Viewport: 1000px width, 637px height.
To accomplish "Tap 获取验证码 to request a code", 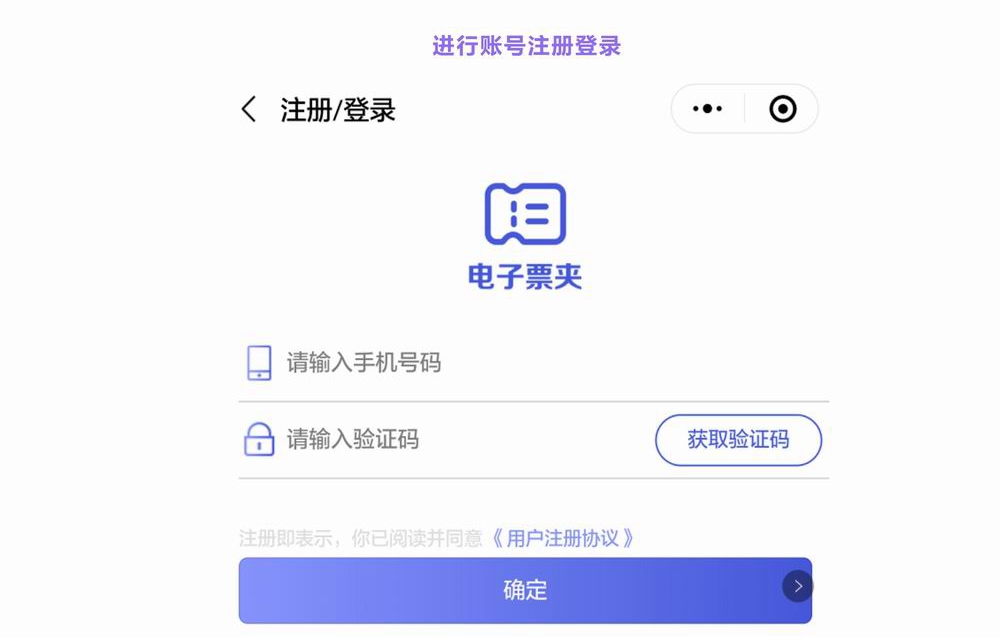I will [x=738, y=439].
